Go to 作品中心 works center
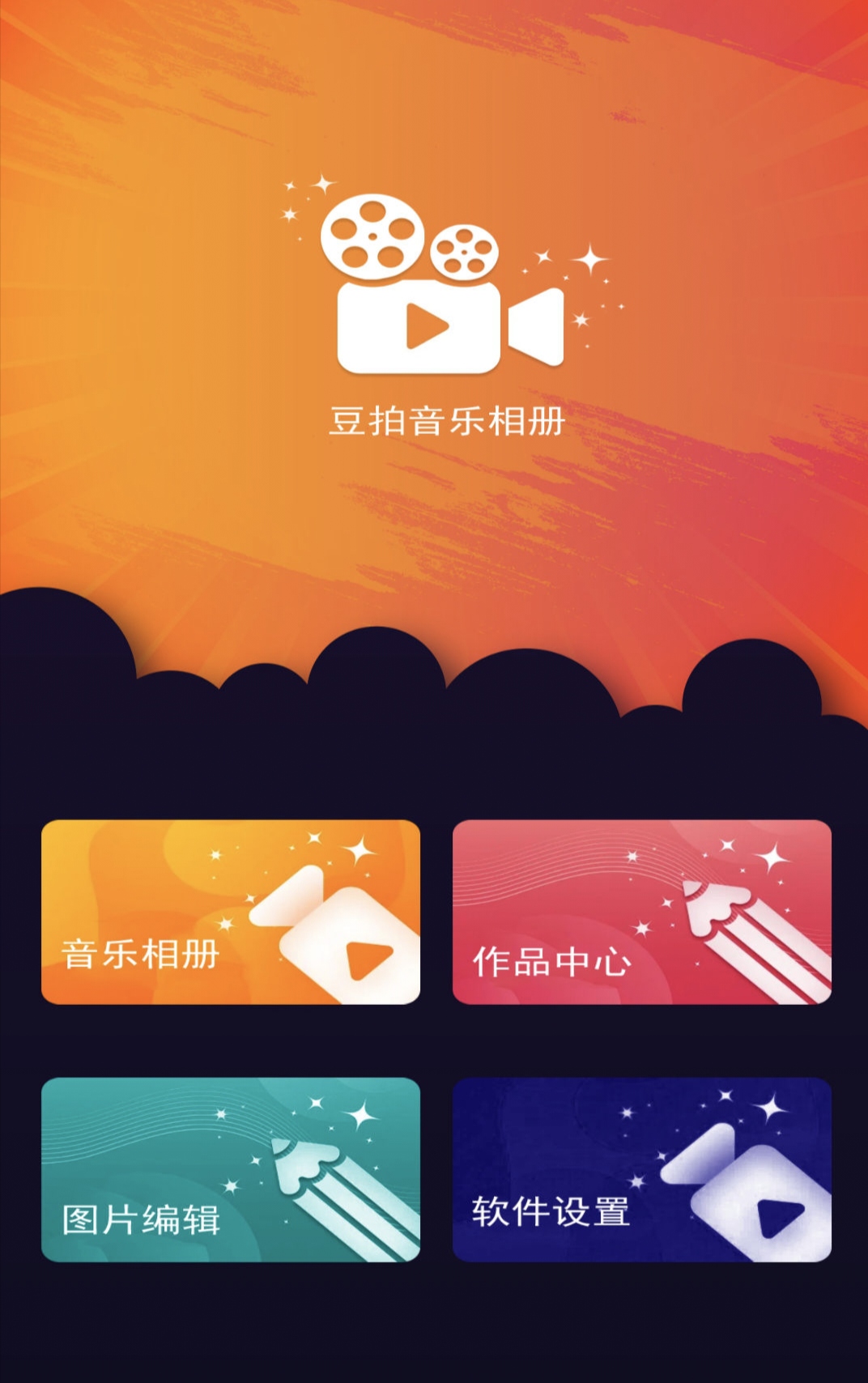The width and height of the screenshot is (868, 1383). point(641,913)
